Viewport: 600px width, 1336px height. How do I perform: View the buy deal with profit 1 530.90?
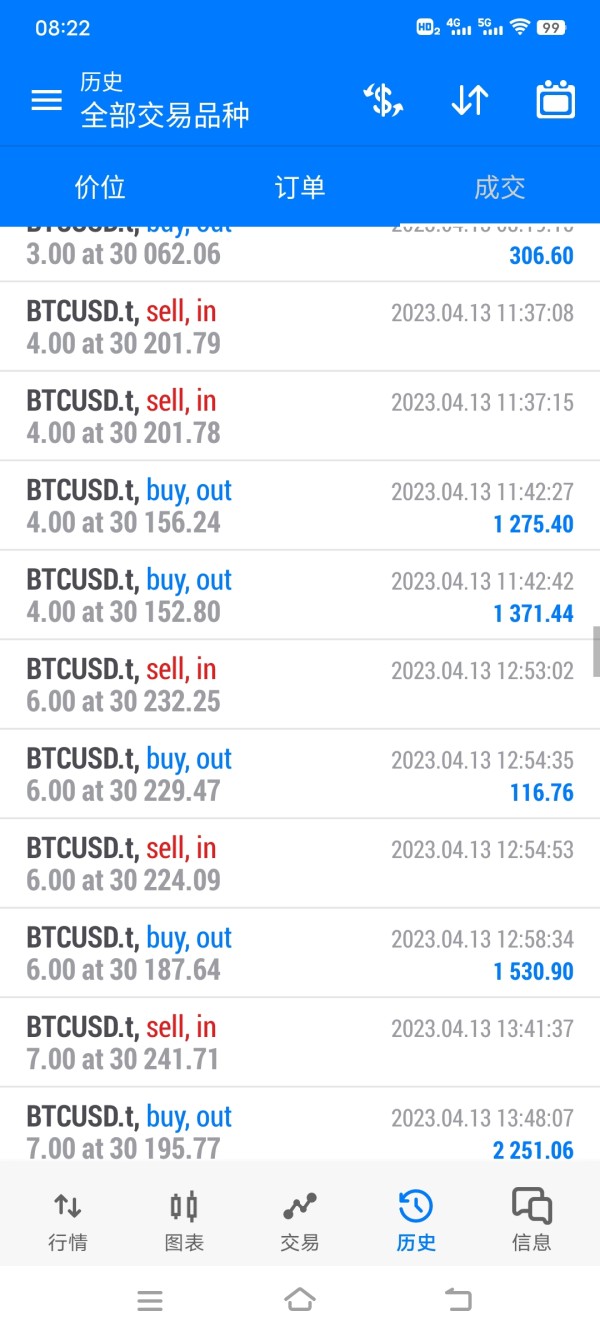[x=300, y=953]
